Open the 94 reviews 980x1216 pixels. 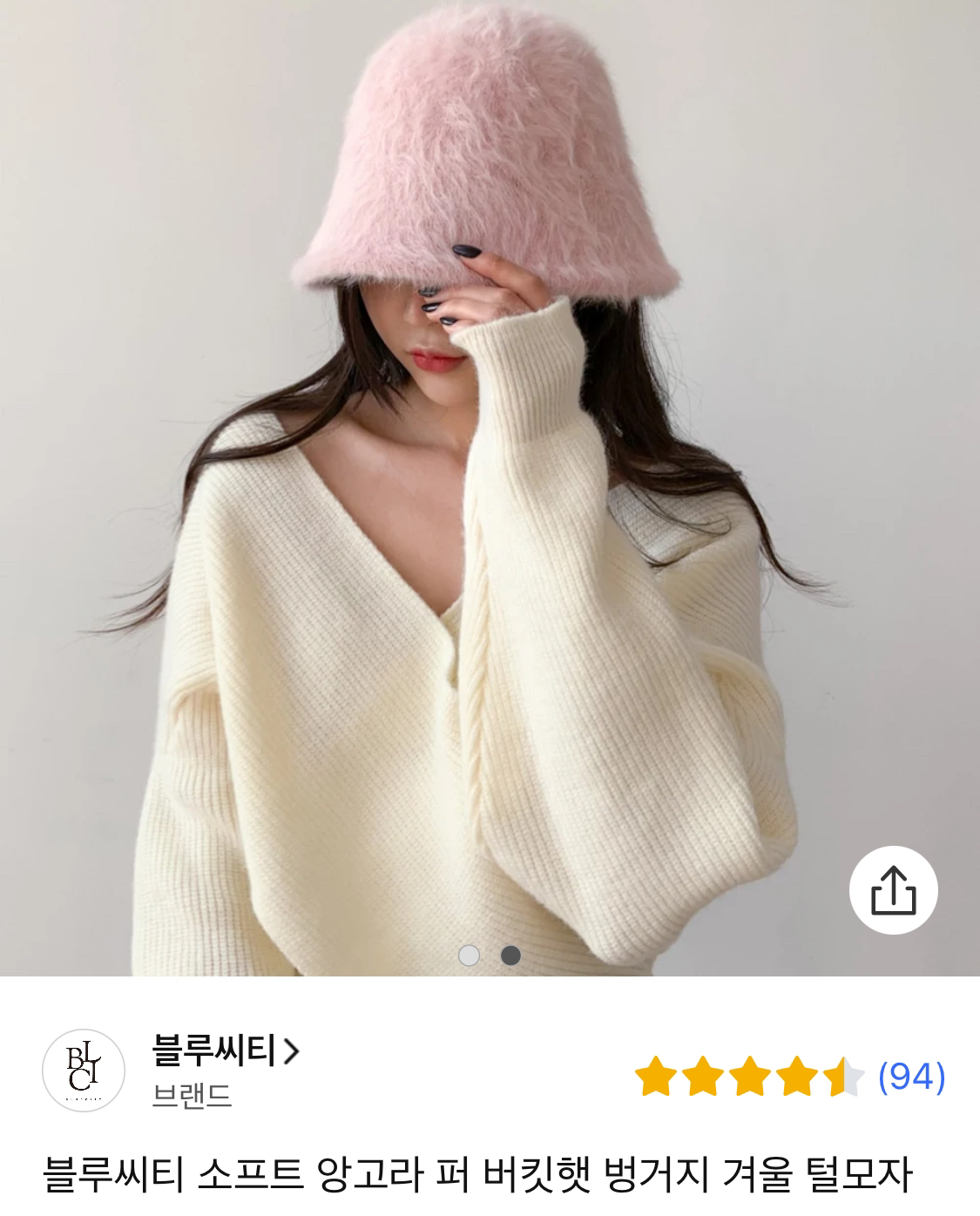[x=911, y=1077]
